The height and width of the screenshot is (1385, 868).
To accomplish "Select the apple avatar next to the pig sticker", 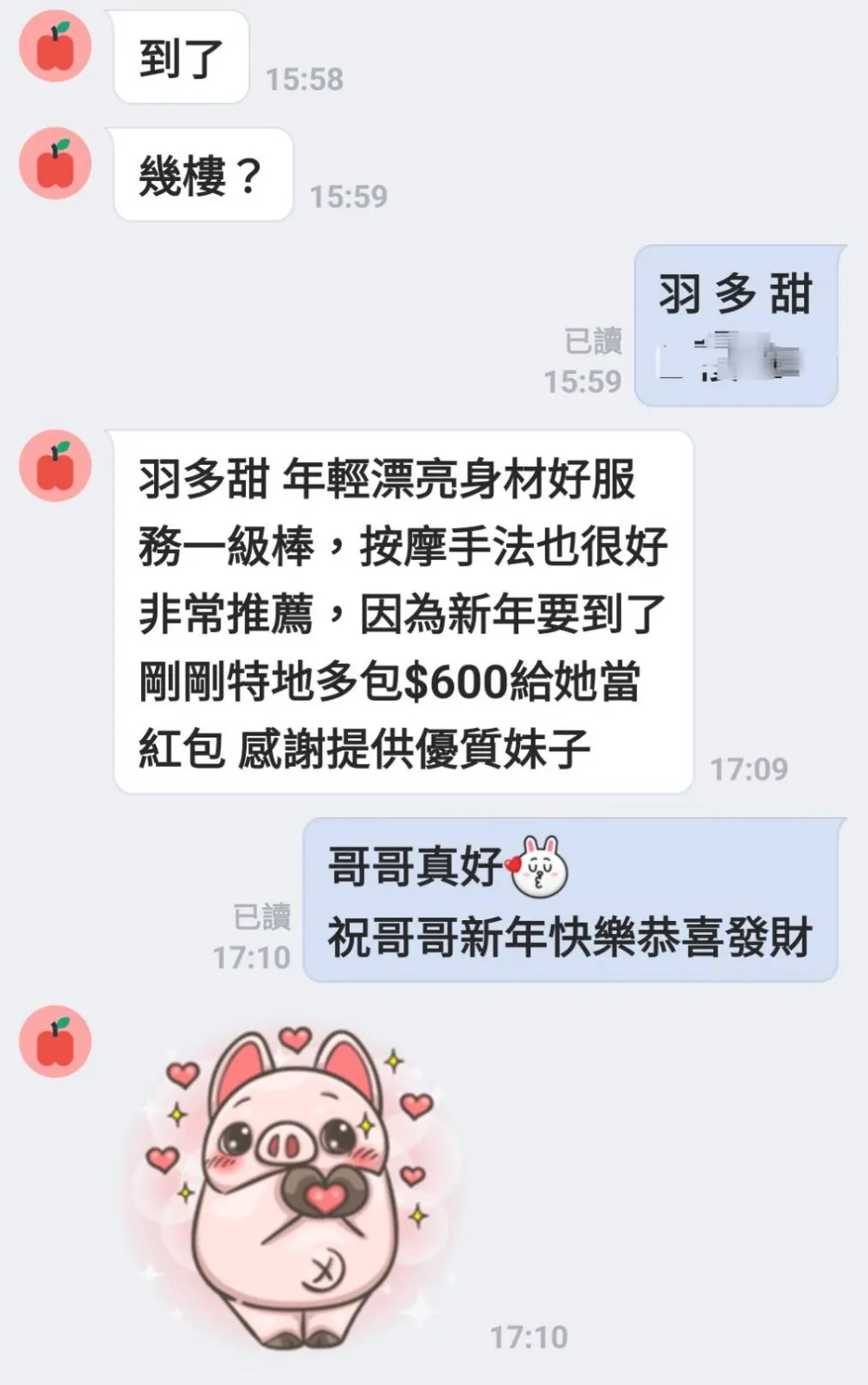I will click(55, 1040).
